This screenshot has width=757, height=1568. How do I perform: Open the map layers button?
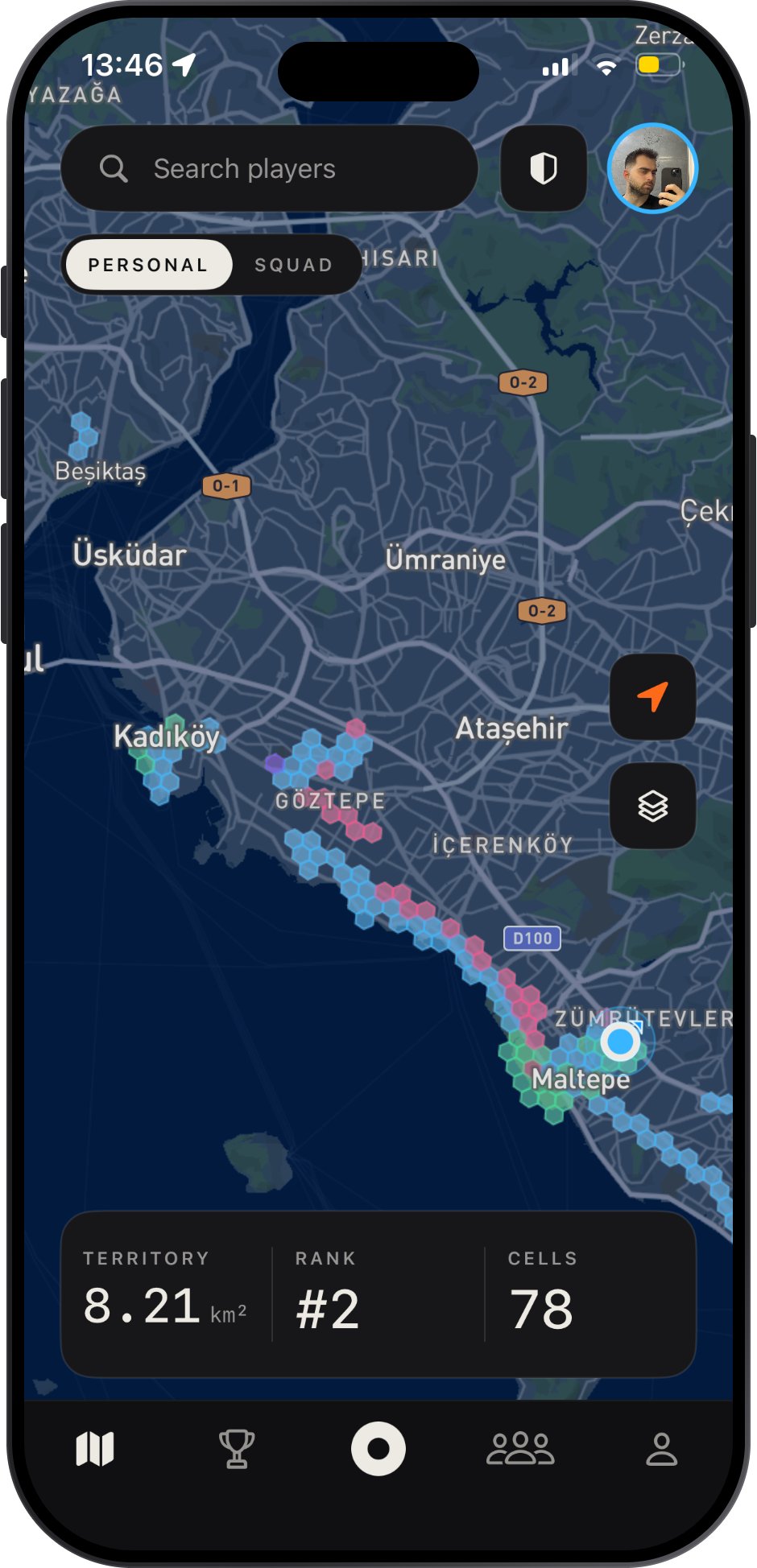coord(653,806)
